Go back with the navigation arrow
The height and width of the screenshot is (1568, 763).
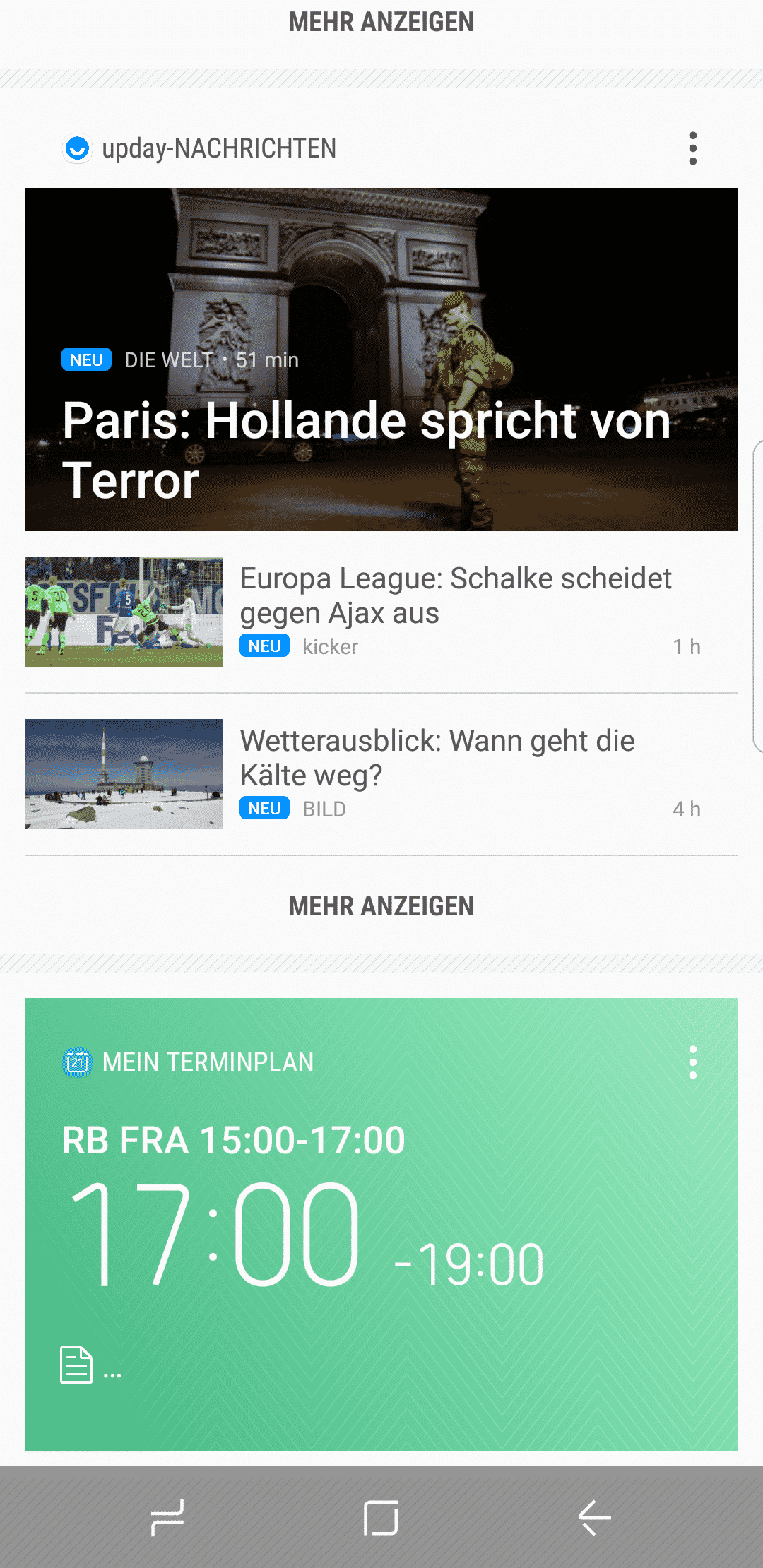(595, 1517)
